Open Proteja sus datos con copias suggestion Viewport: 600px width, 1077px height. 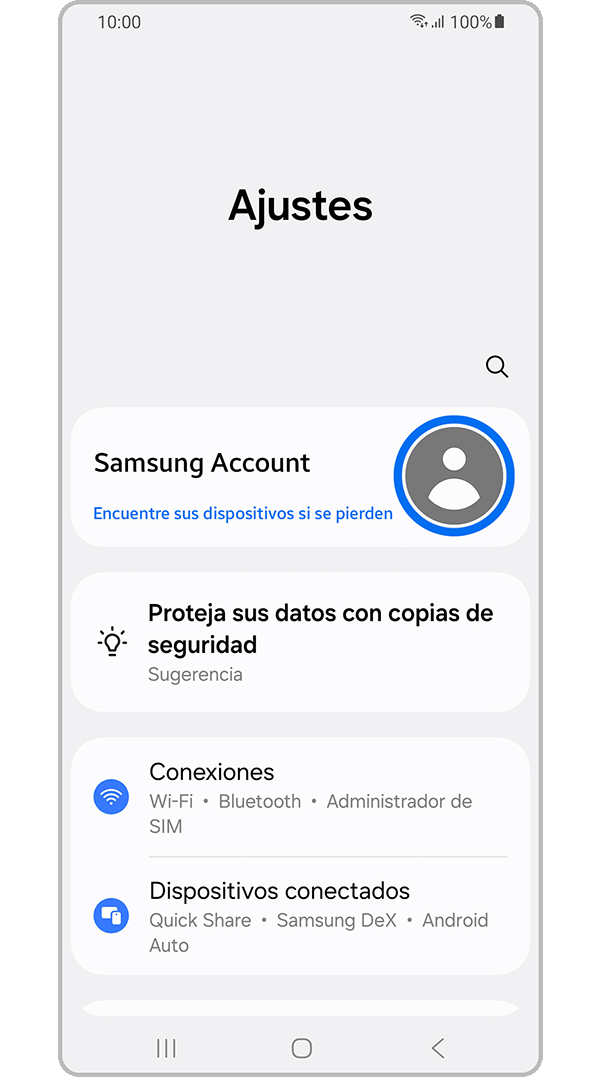(300, 642)
